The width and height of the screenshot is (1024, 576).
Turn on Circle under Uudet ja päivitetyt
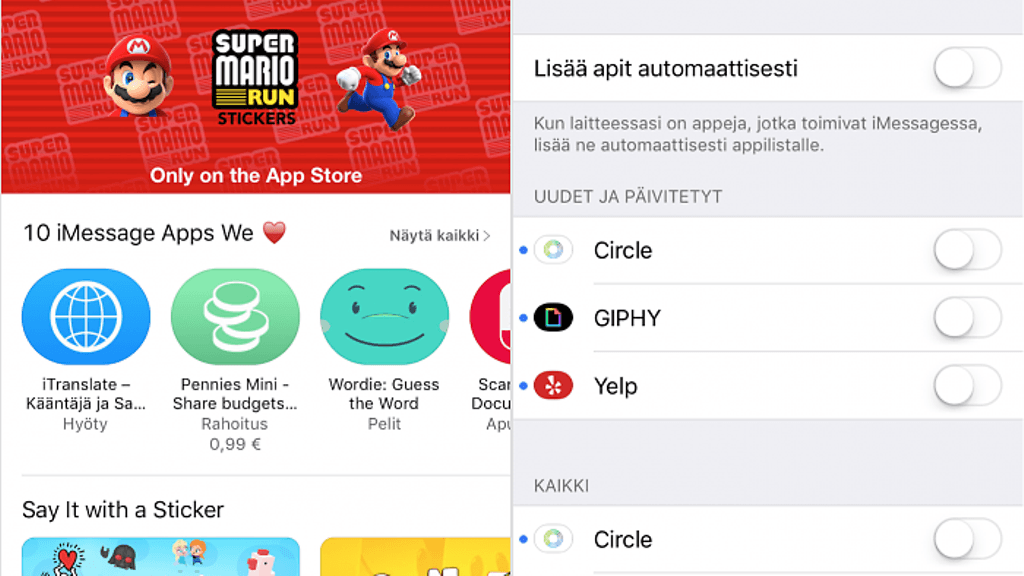pos(966,250)
